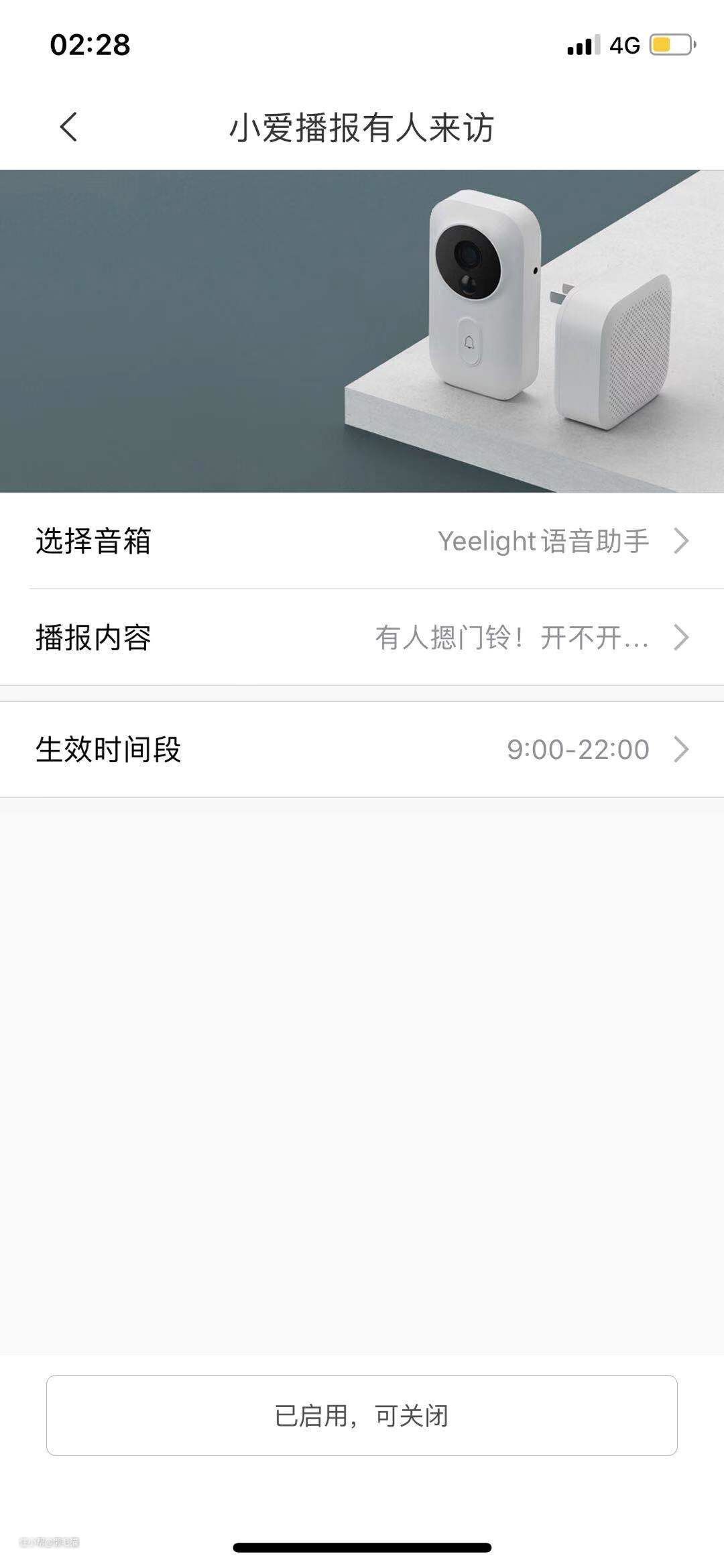Open the 生效时间段 time period setting
Screen dimensions: 724x1568
tap(362, 749)
